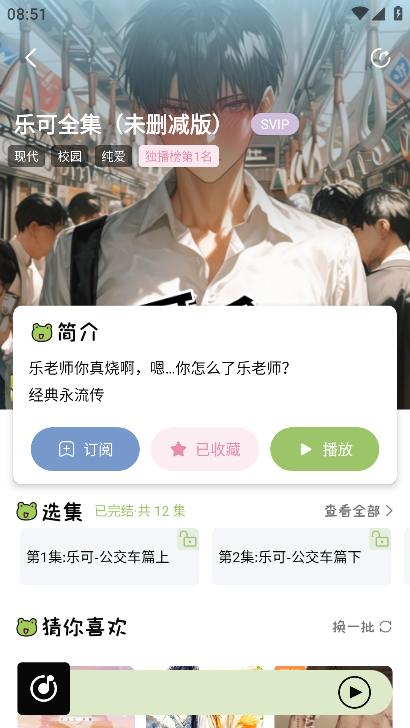
Task: Start playback with the green 播放 button
Action: pos(325,449)
